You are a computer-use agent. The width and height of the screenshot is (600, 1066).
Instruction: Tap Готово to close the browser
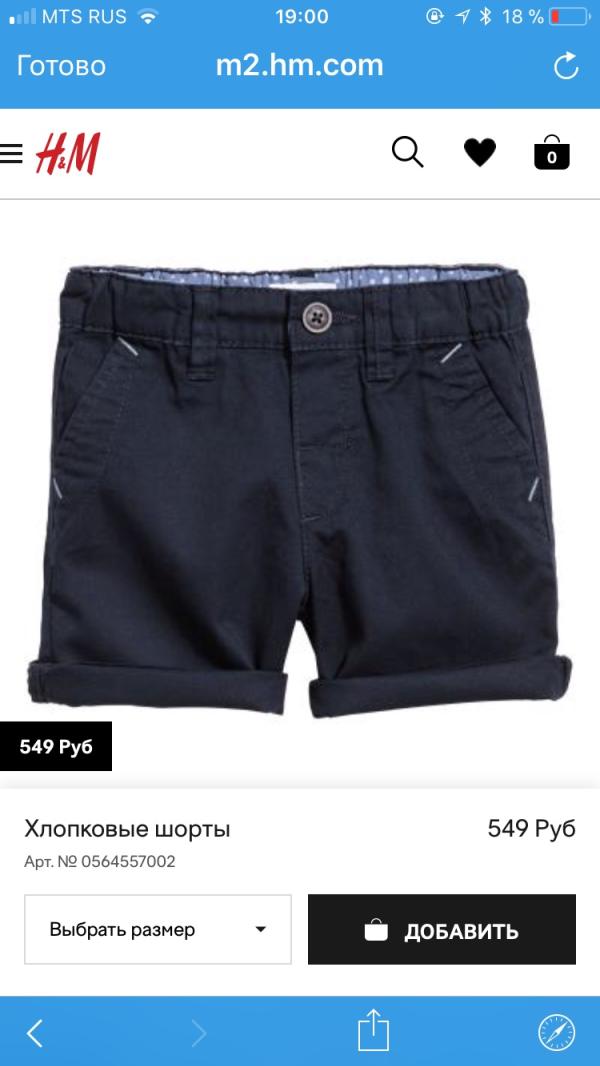61,66
